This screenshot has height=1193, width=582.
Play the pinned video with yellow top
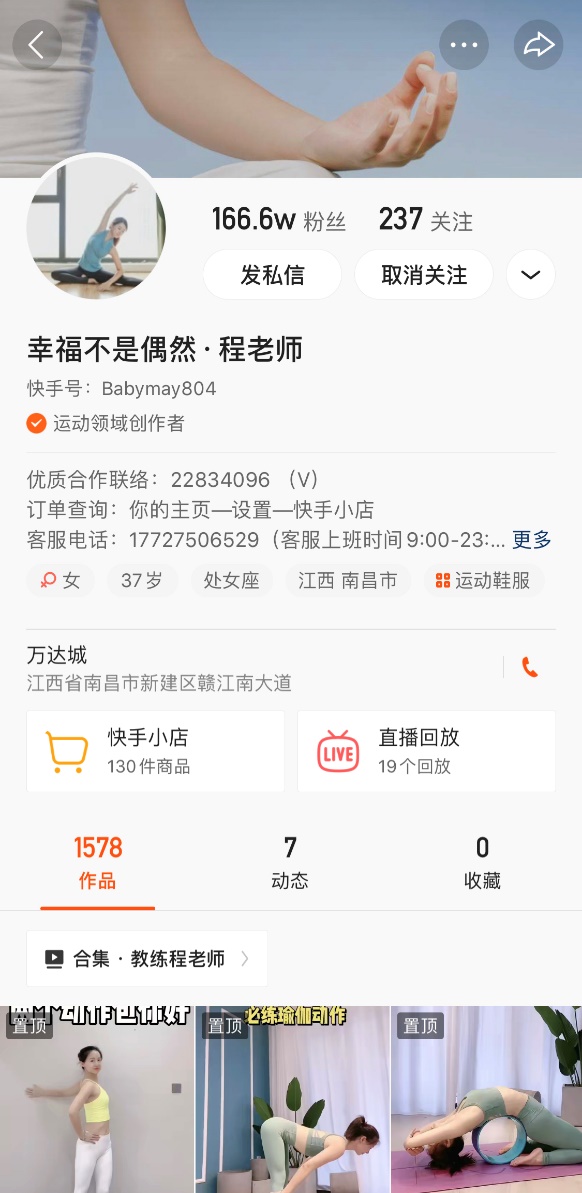pos(97,1099)
